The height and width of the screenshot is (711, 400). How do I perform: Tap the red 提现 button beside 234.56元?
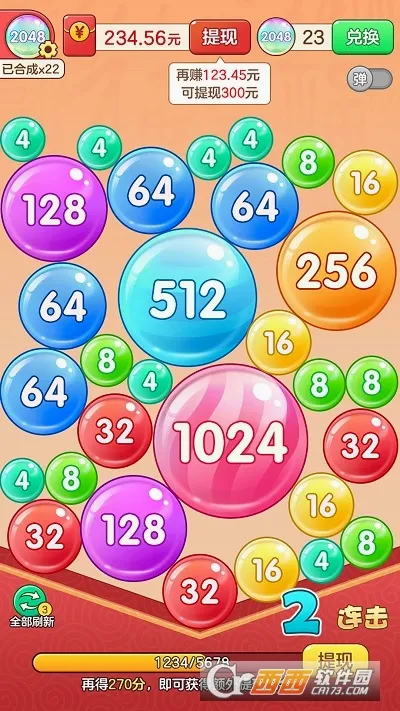(x=220, y=37)
